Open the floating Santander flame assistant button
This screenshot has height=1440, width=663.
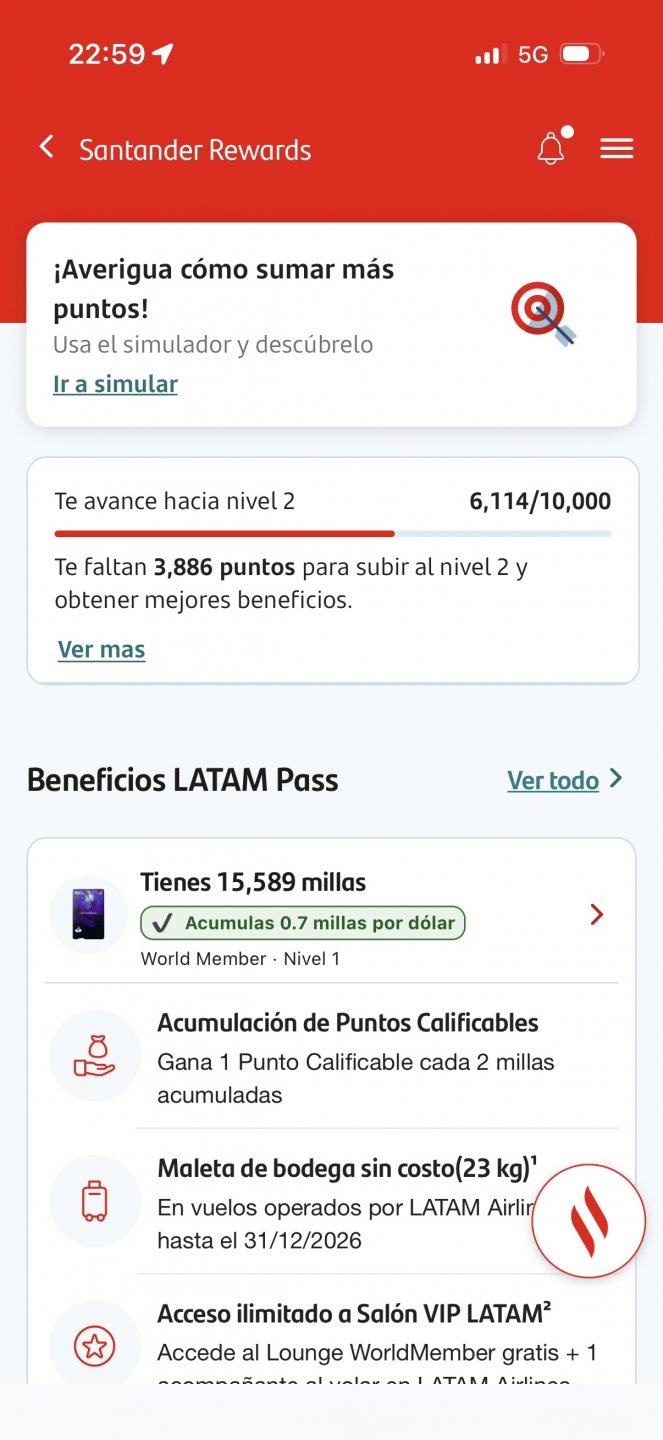coord(588,1220)
